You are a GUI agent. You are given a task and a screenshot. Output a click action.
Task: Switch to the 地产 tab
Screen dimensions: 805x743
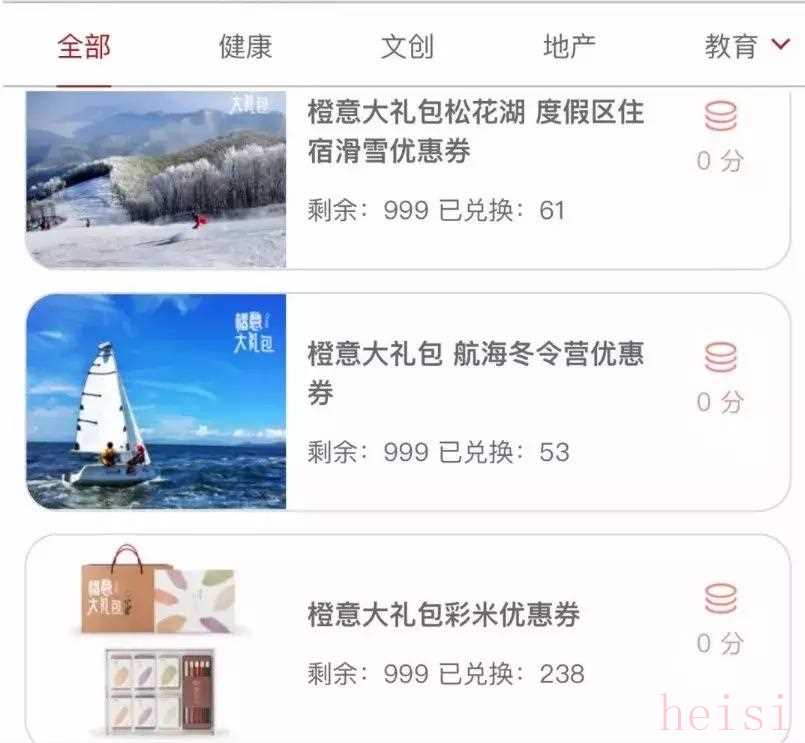coord(569,46)
